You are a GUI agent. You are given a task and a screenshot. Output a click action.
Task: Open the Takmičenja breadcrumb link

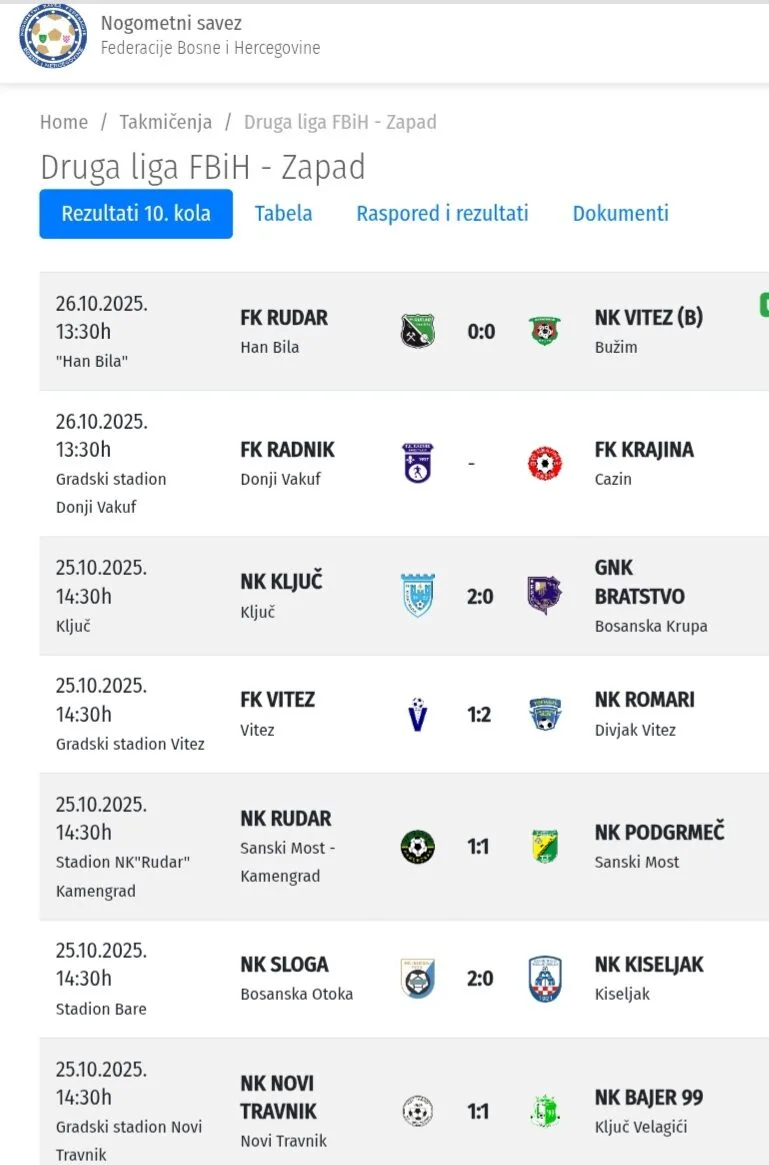[166, 122]
